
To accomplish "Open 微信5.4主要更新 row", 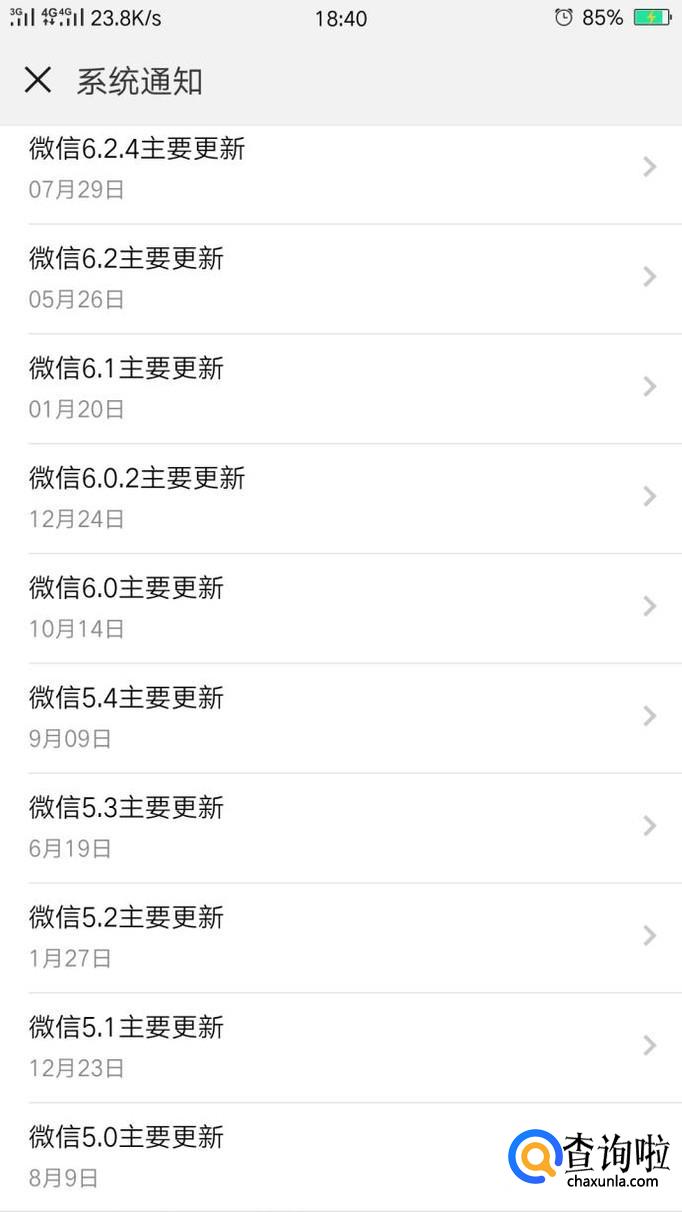I will 340,718.
